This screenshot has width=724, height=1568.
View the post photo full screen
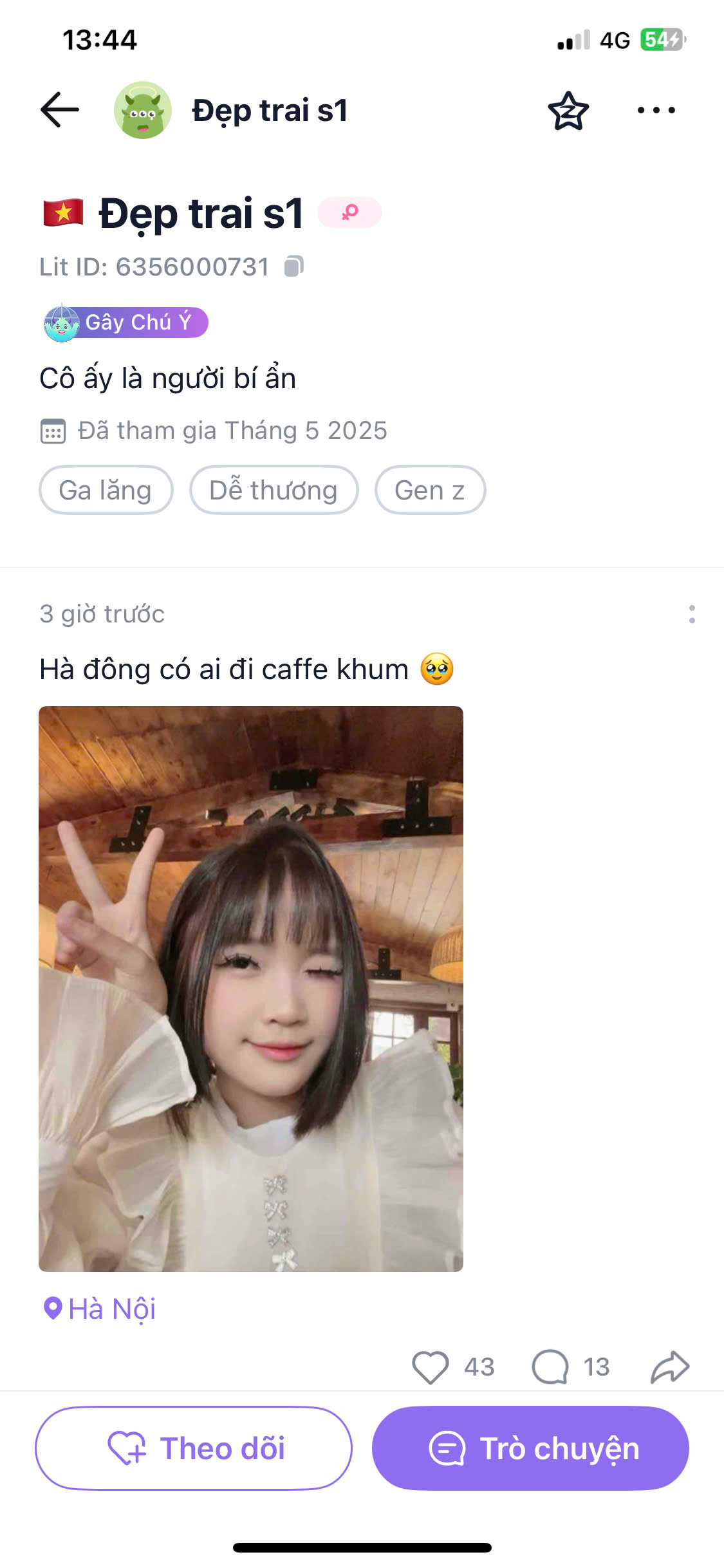pyautogui.click(x=251, y=988)
